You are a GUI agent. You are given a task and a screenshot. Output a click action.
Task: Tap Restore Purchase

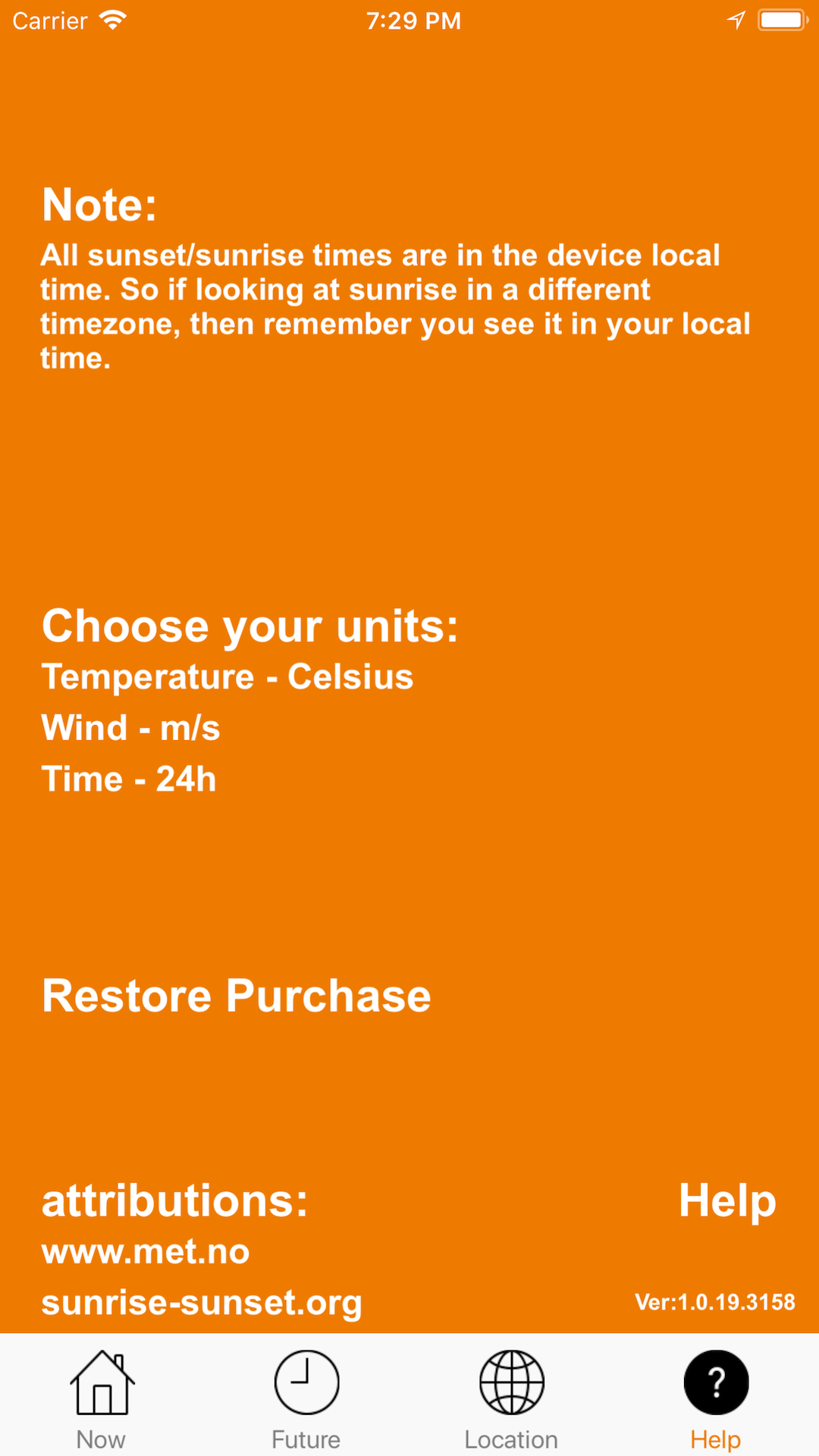tap(236, 996)
